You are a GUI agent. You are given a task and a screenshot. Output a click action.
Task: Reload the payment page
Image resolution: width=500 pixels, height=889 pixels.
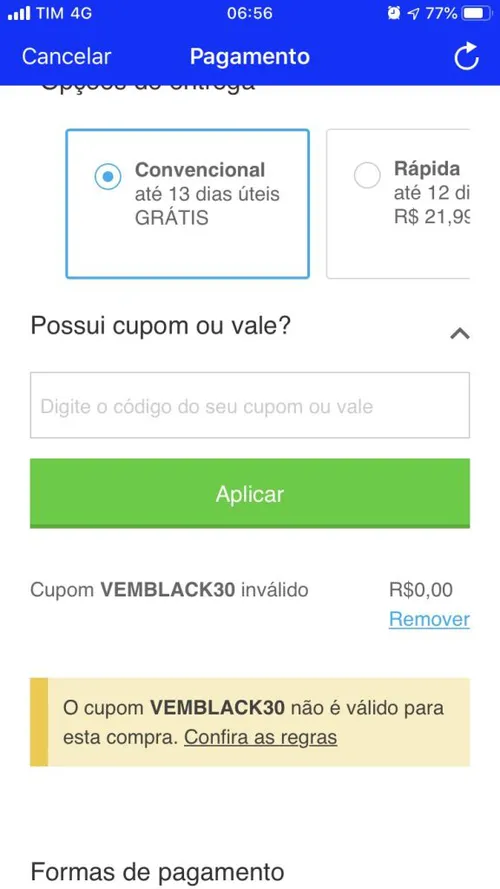pos(467,57)
